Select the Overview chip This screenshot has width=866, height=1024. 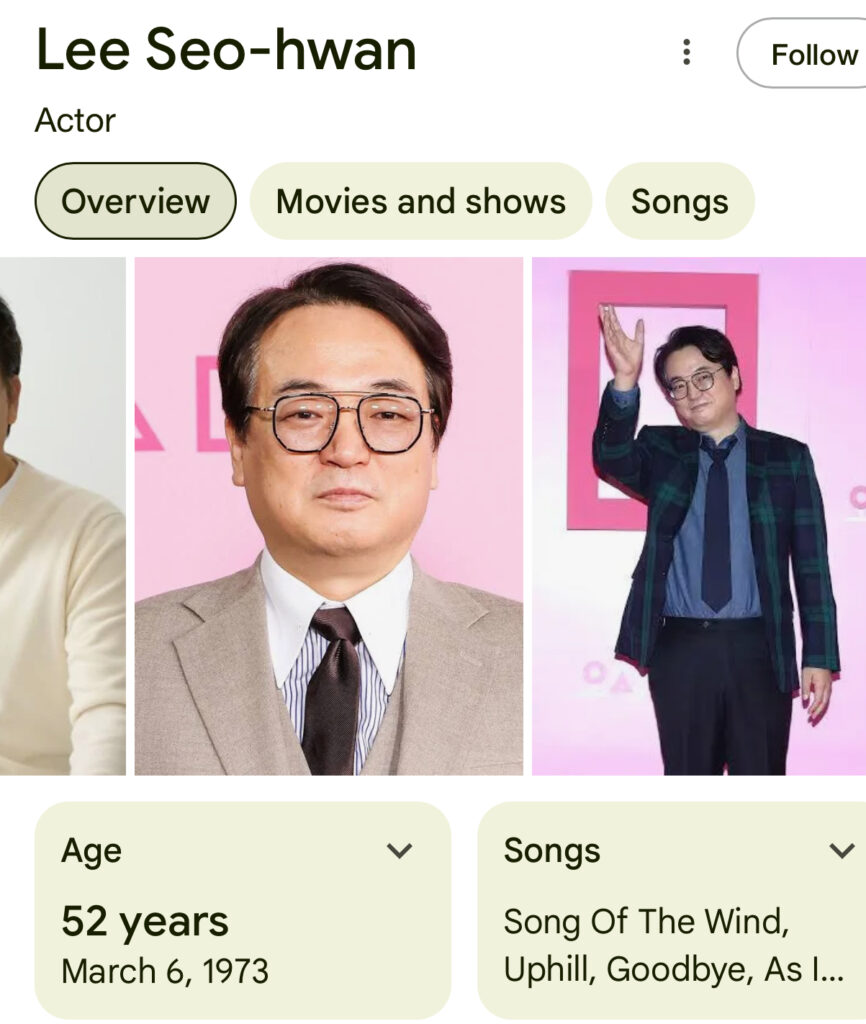[x=135, y=201]
